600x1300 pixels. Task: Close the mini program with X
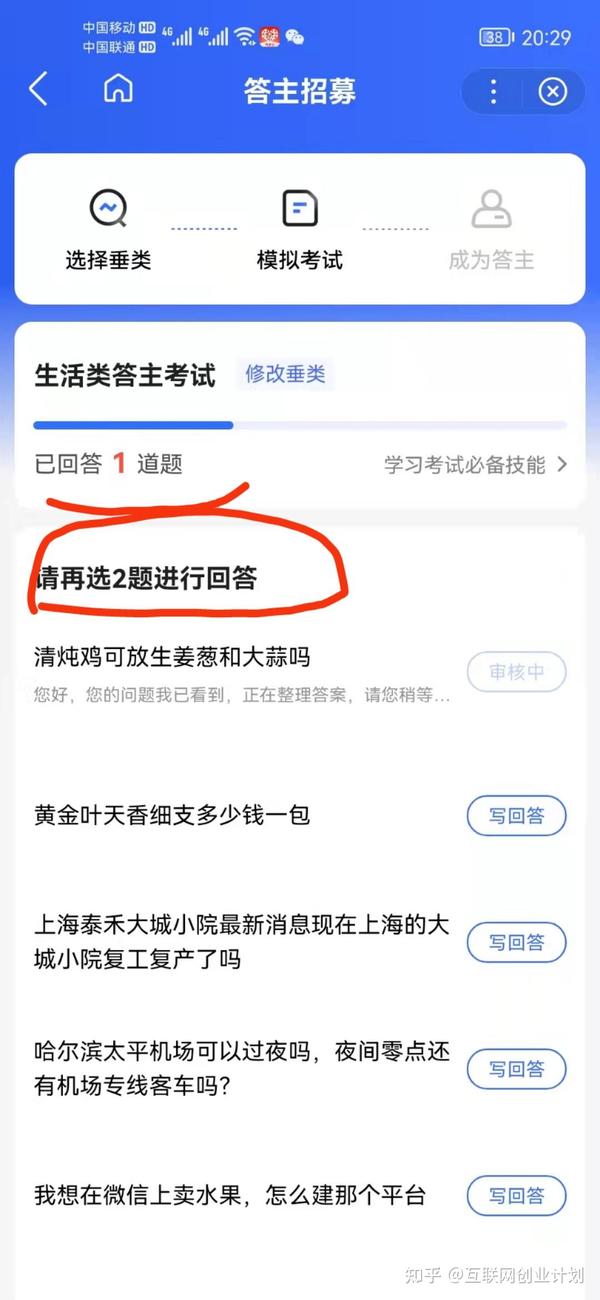(552, 92)
